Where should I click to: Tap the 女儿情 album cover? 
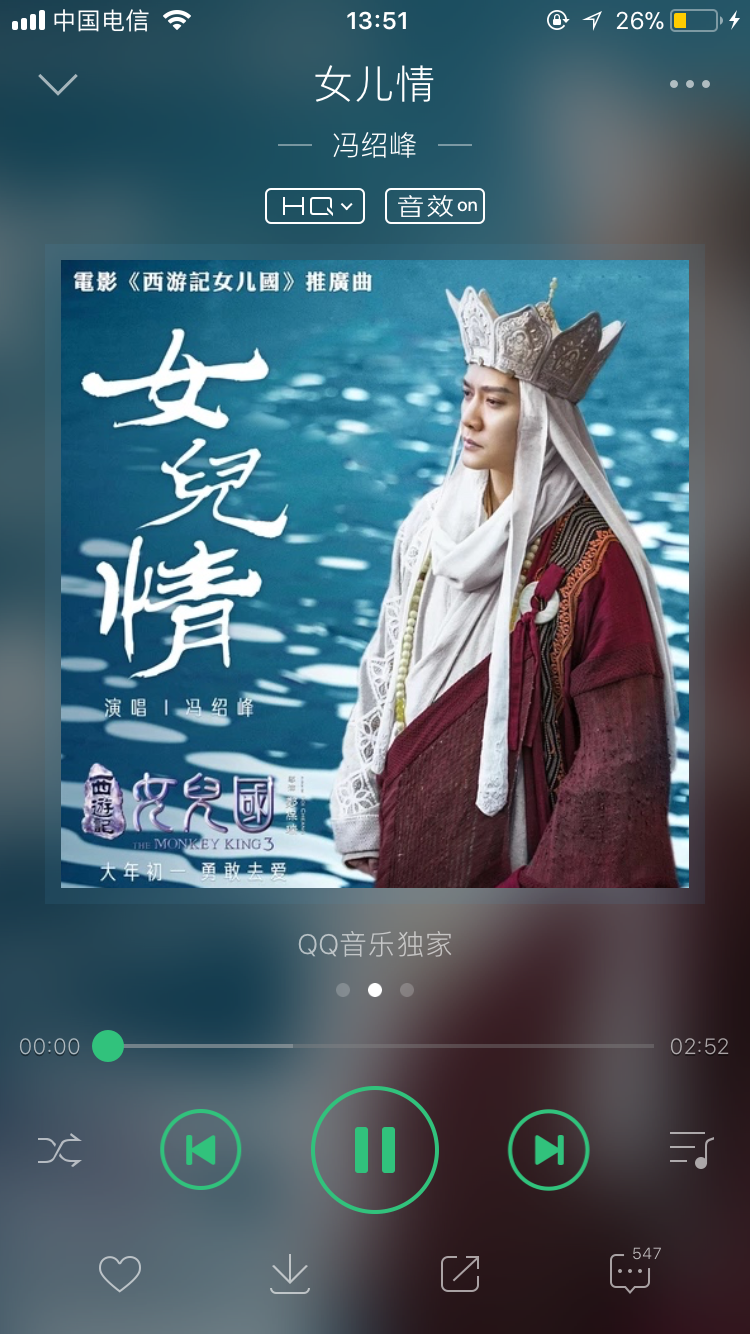[375, 574]
